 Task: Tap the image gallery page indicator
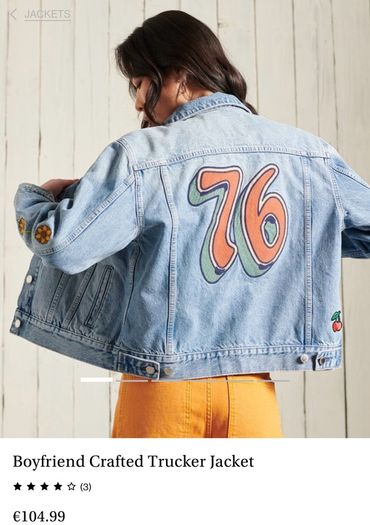coord(185,380)
